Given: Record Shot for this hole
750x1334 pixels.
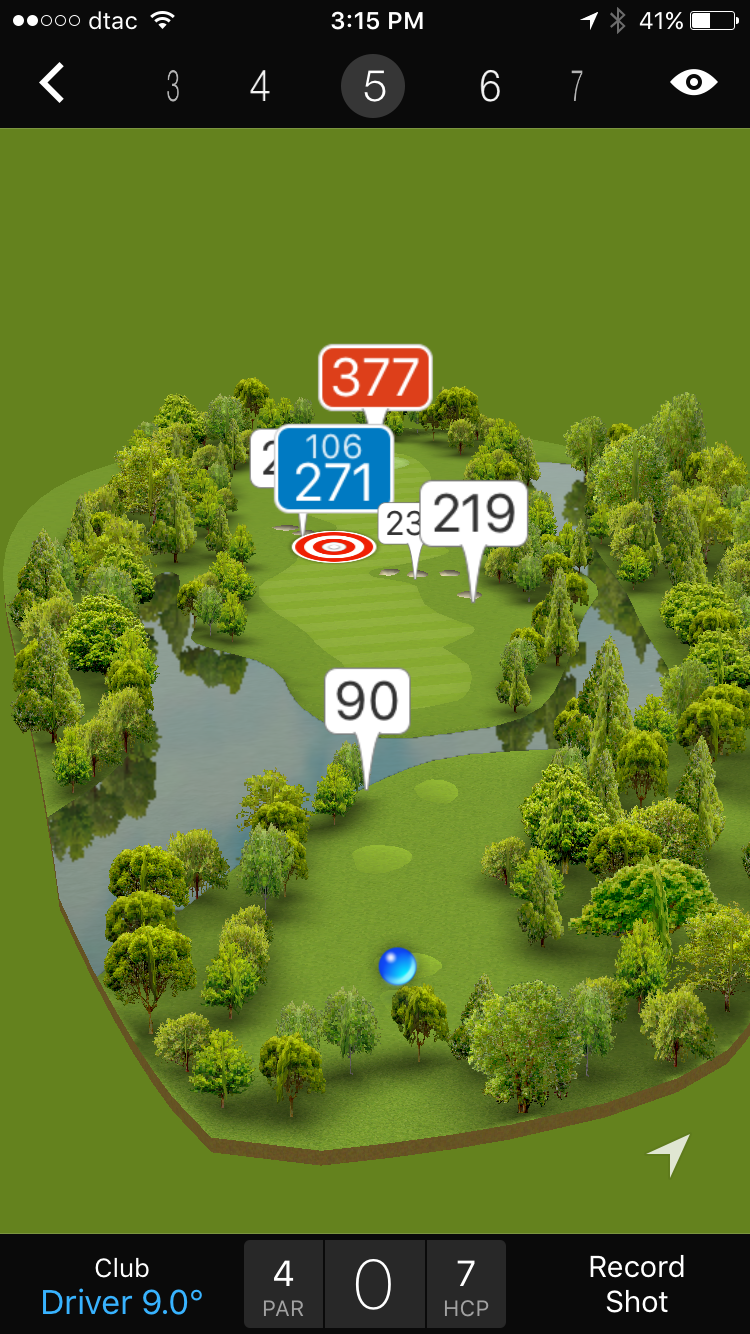Looking at the screenshot, I should coord(636,1284).
